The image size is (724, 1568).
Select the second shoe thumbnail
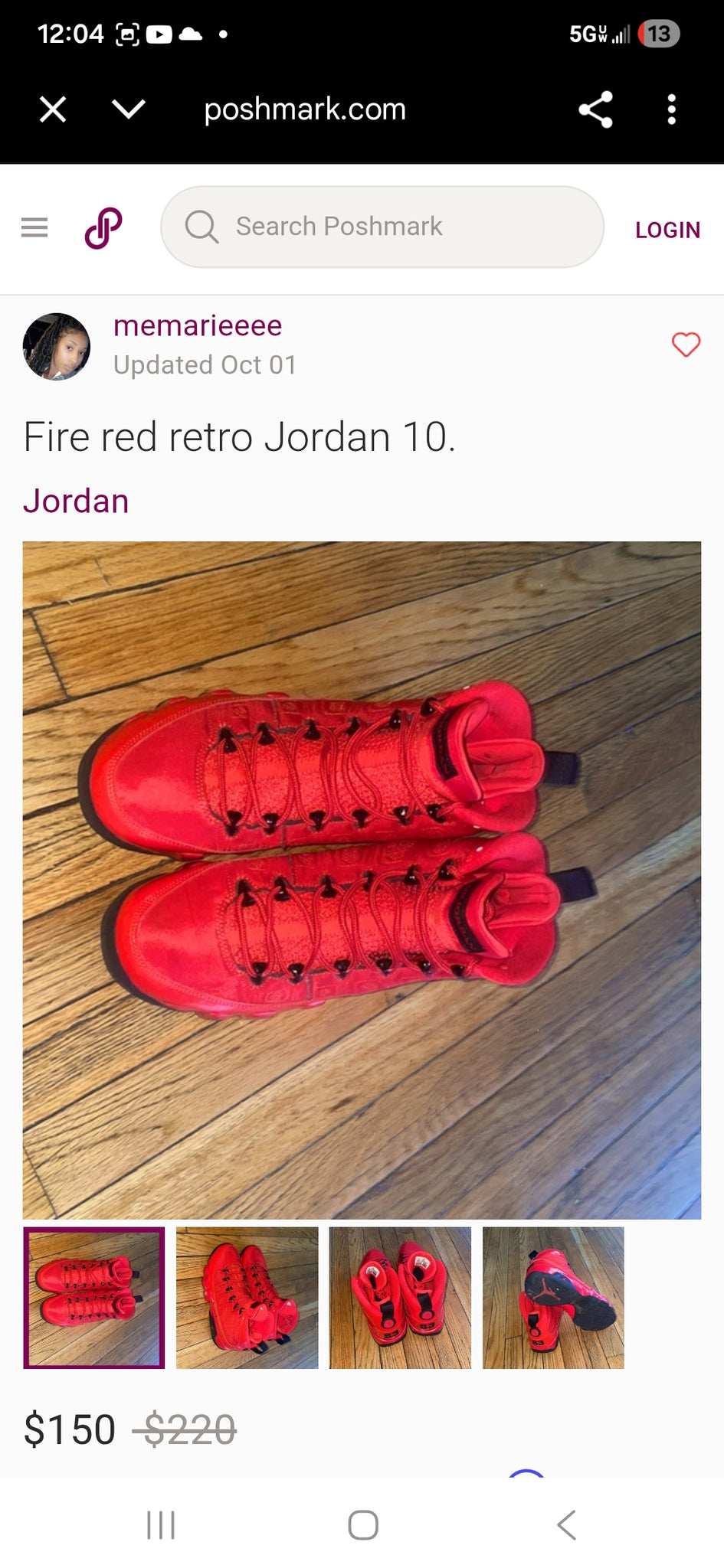[247, 1298]
